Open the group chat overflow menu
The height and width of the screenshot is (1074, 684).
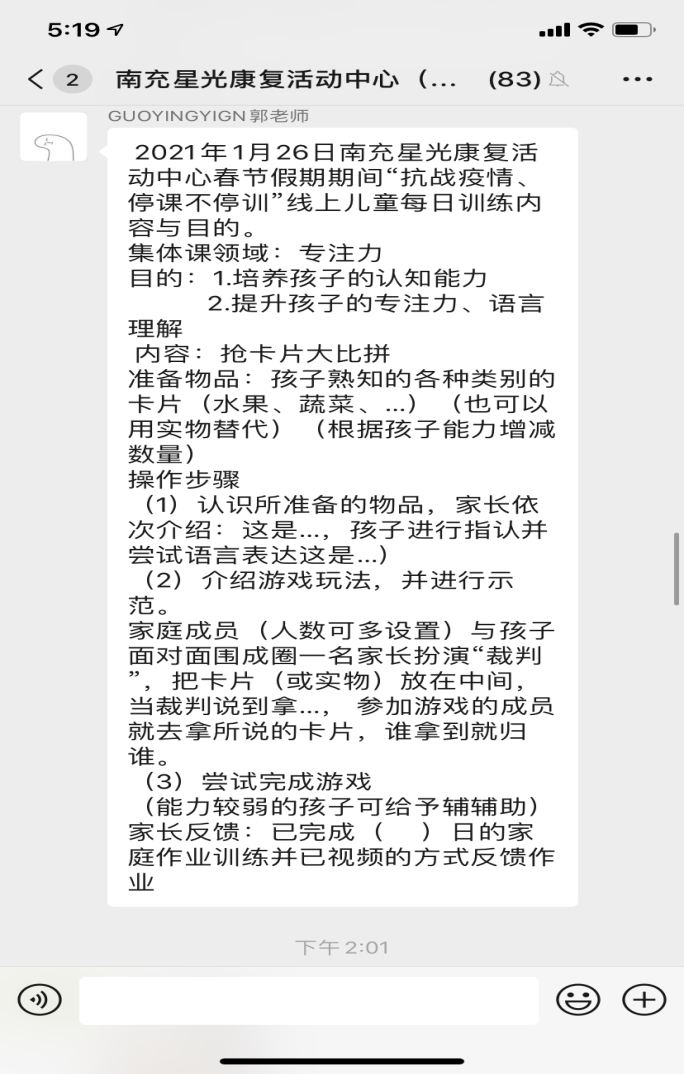pos(637,80)
